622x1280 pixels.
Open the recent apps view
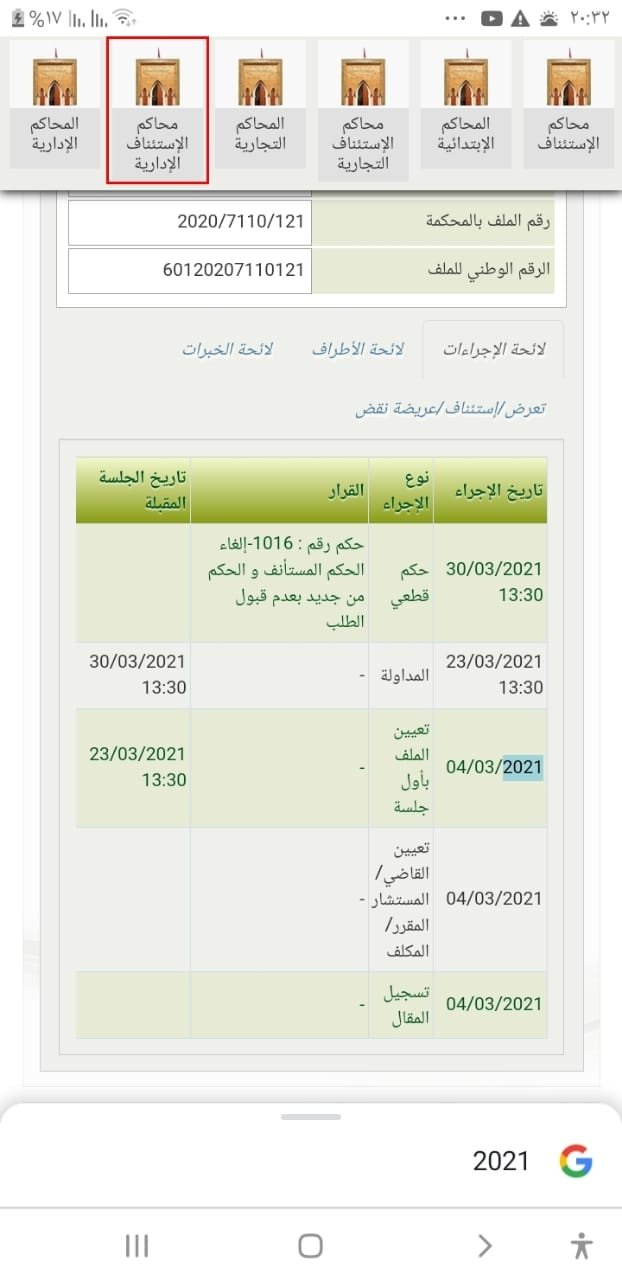click(137, 1245)
